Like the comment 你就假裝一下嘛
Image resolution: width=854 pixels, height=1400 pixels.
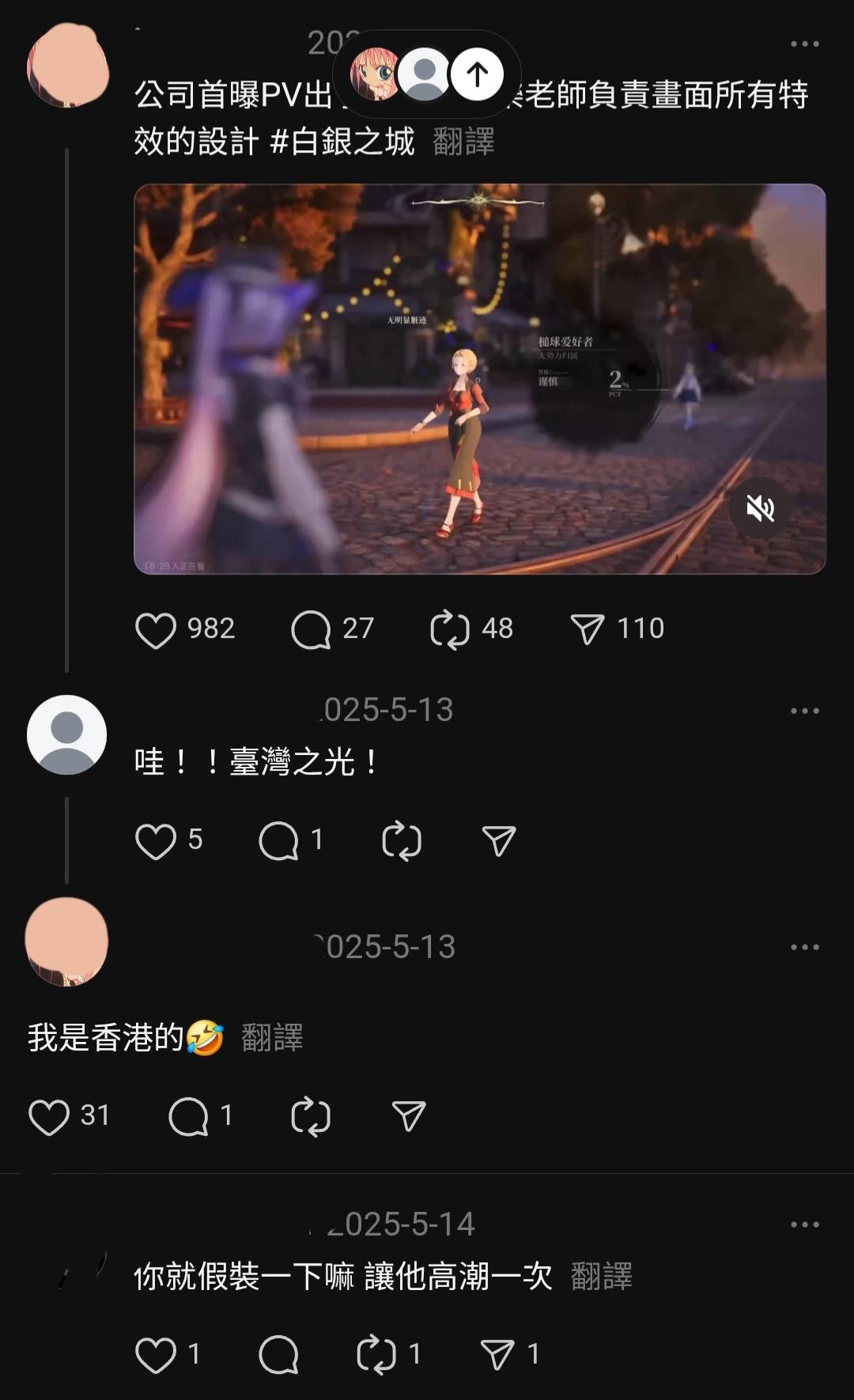[x=156, y=1355]
